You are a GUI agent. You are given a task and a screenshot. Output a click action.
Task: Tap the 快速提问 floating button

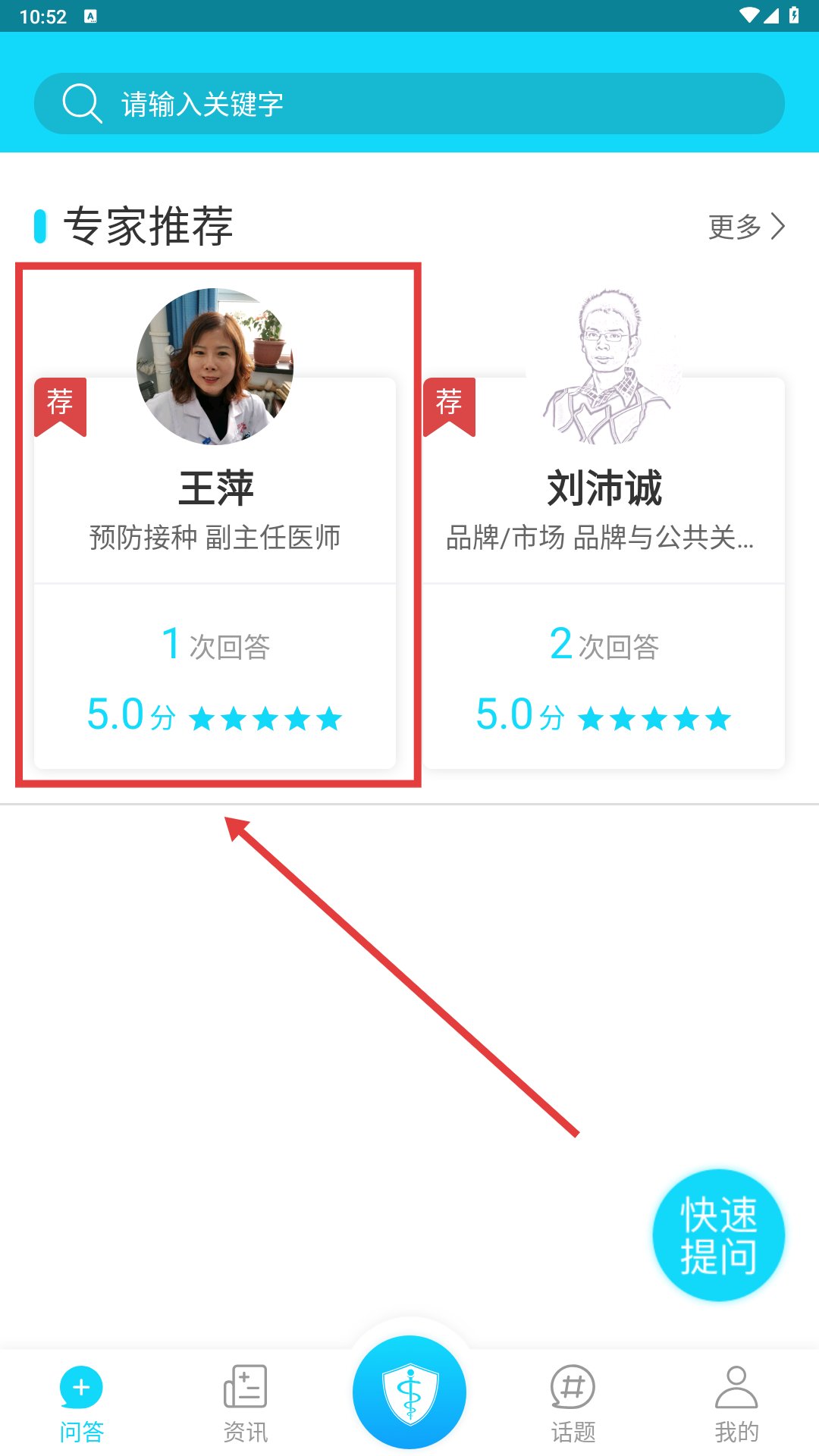[718, 1235]
